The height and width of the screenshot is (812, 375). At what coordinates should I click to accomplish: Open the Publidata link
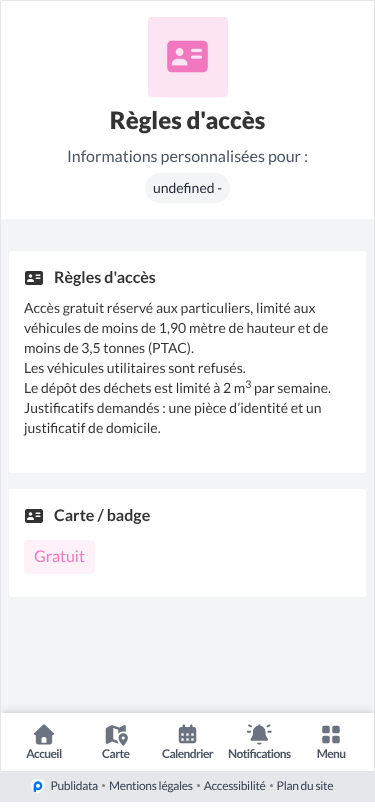coord(65,786)
